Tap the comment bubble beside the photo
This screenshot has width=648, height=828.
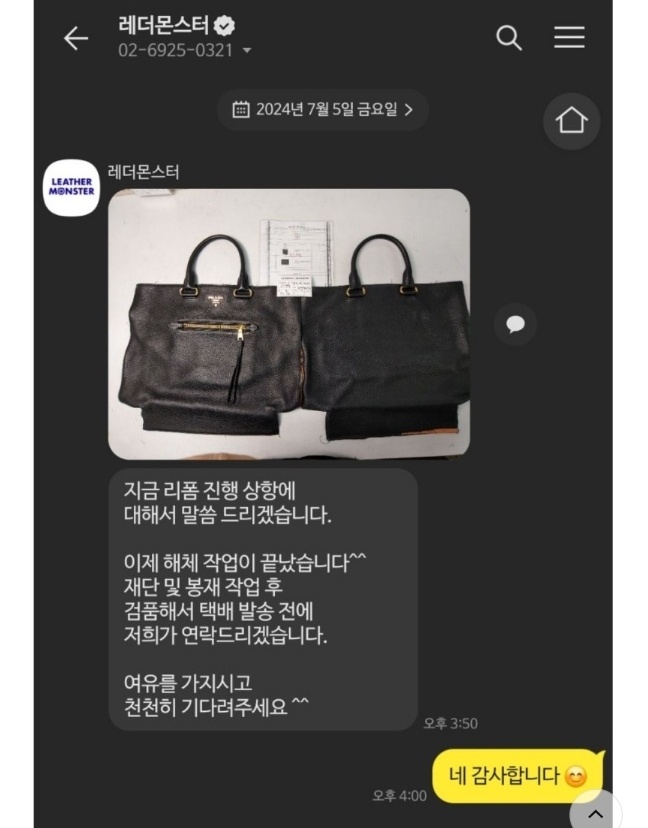[515, 324]
